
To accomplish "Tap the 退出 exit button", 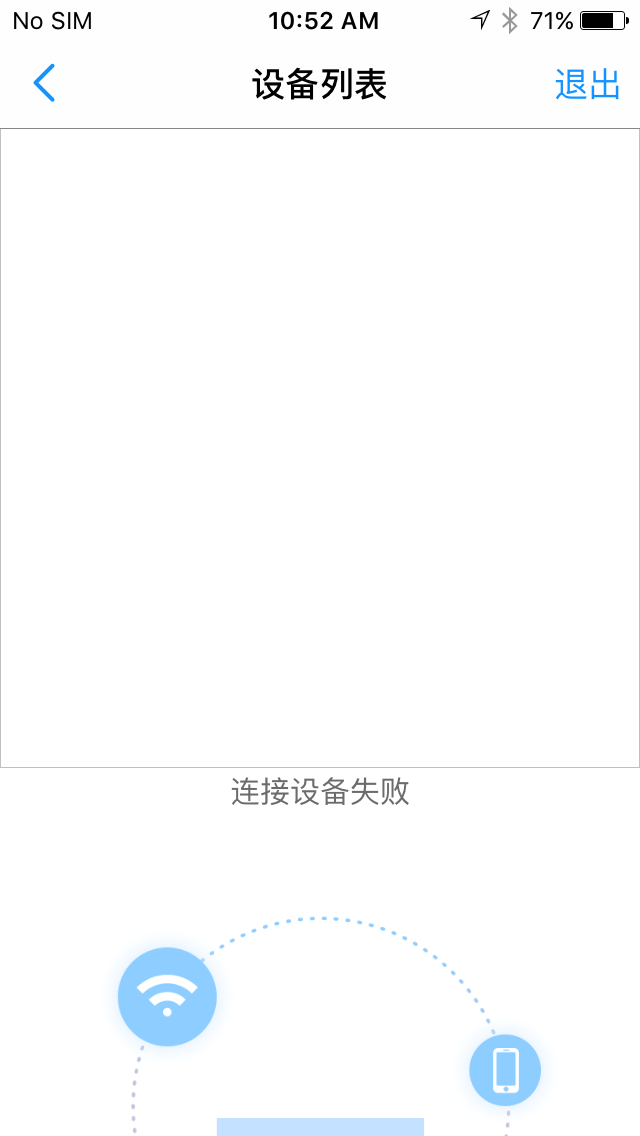I will click(587, 85).
